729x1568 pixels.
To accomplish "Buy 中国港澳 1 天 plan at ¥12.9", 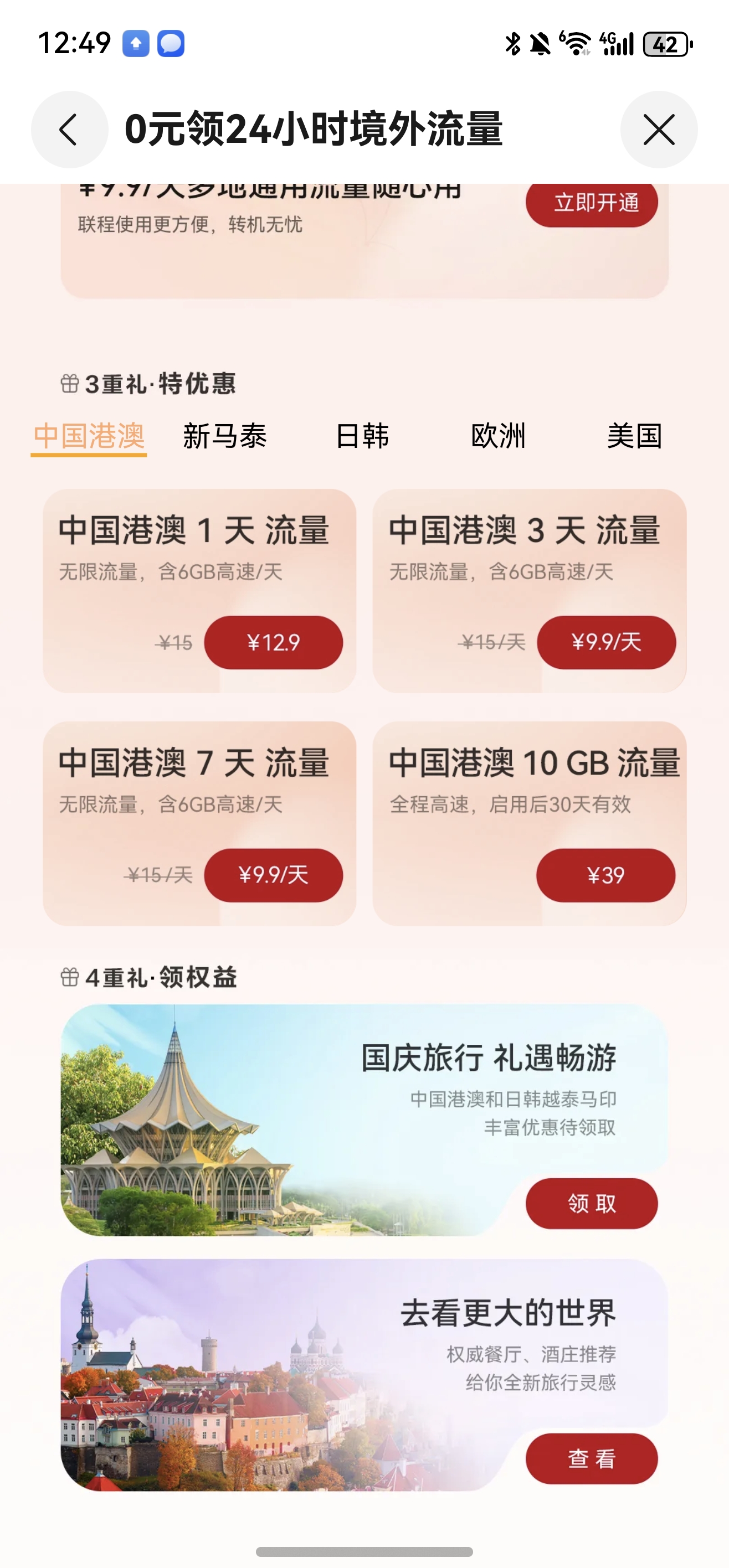I will point(273,643).
